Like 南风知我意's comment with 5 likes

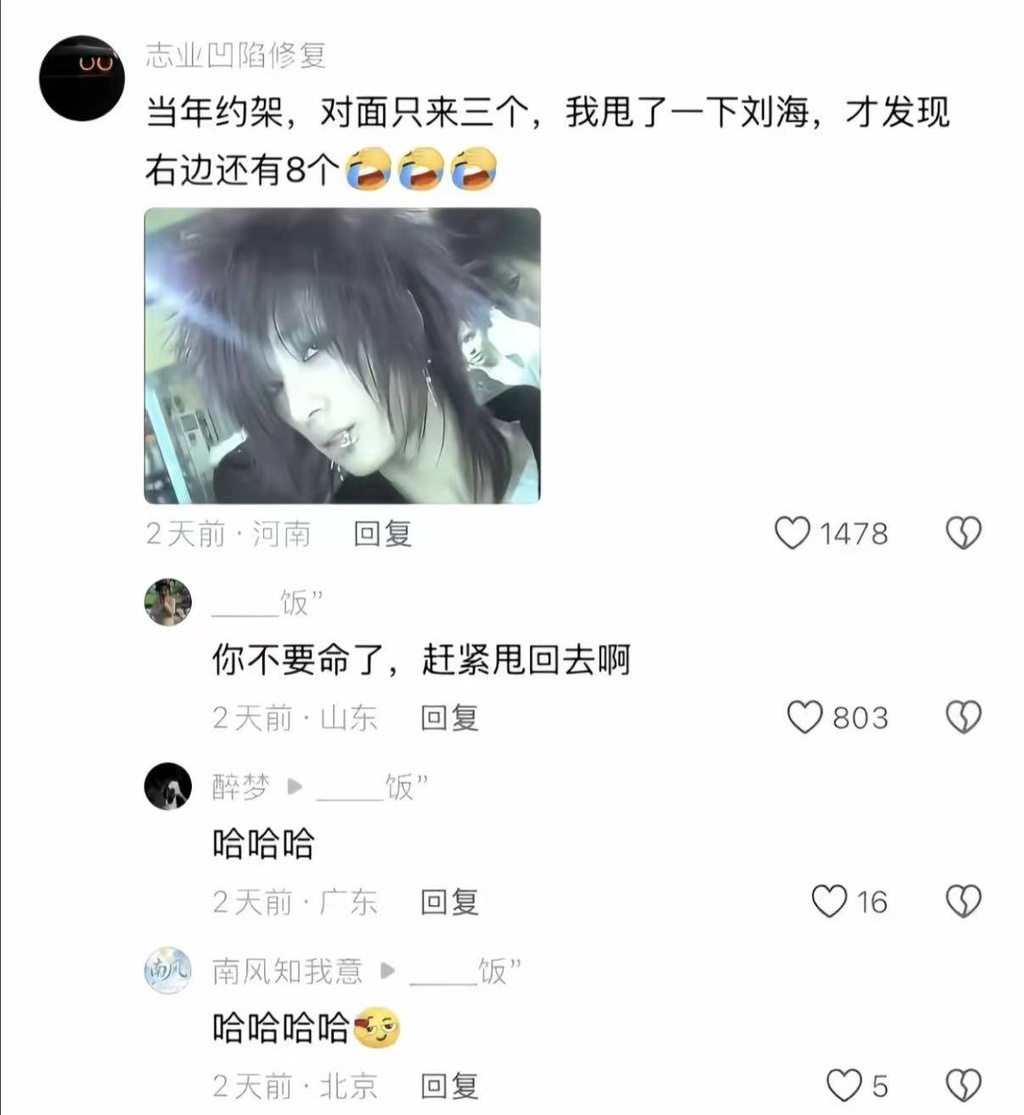tap(845, 1085)
